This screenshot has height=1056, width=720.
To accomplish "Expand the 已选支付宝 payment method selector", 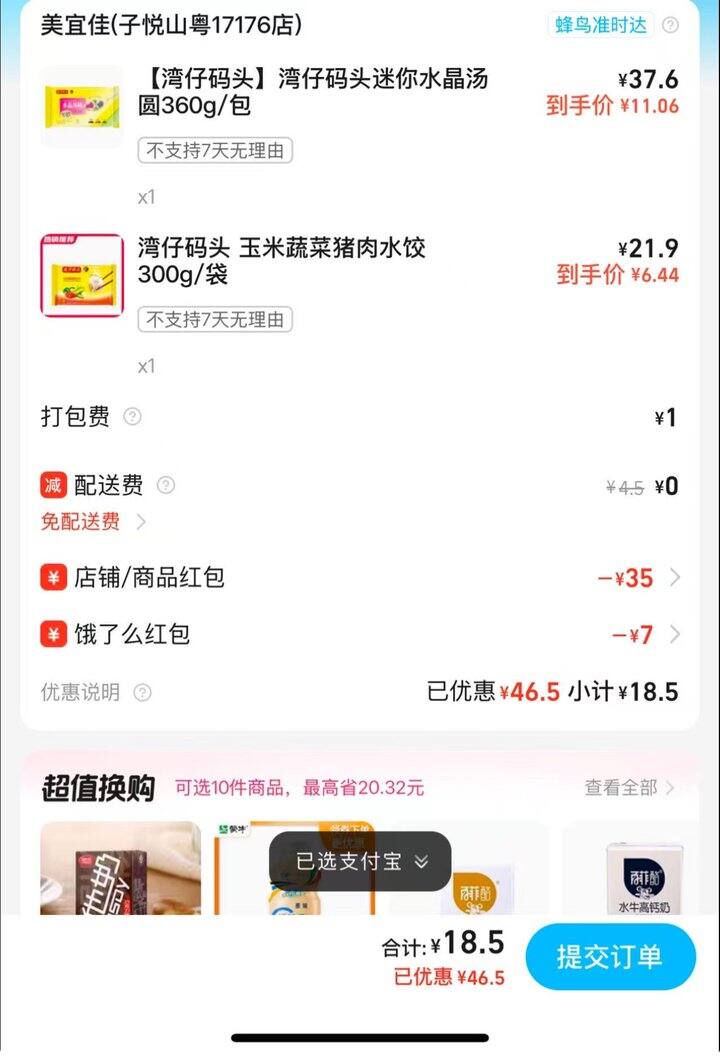I will tap(360, 861).
